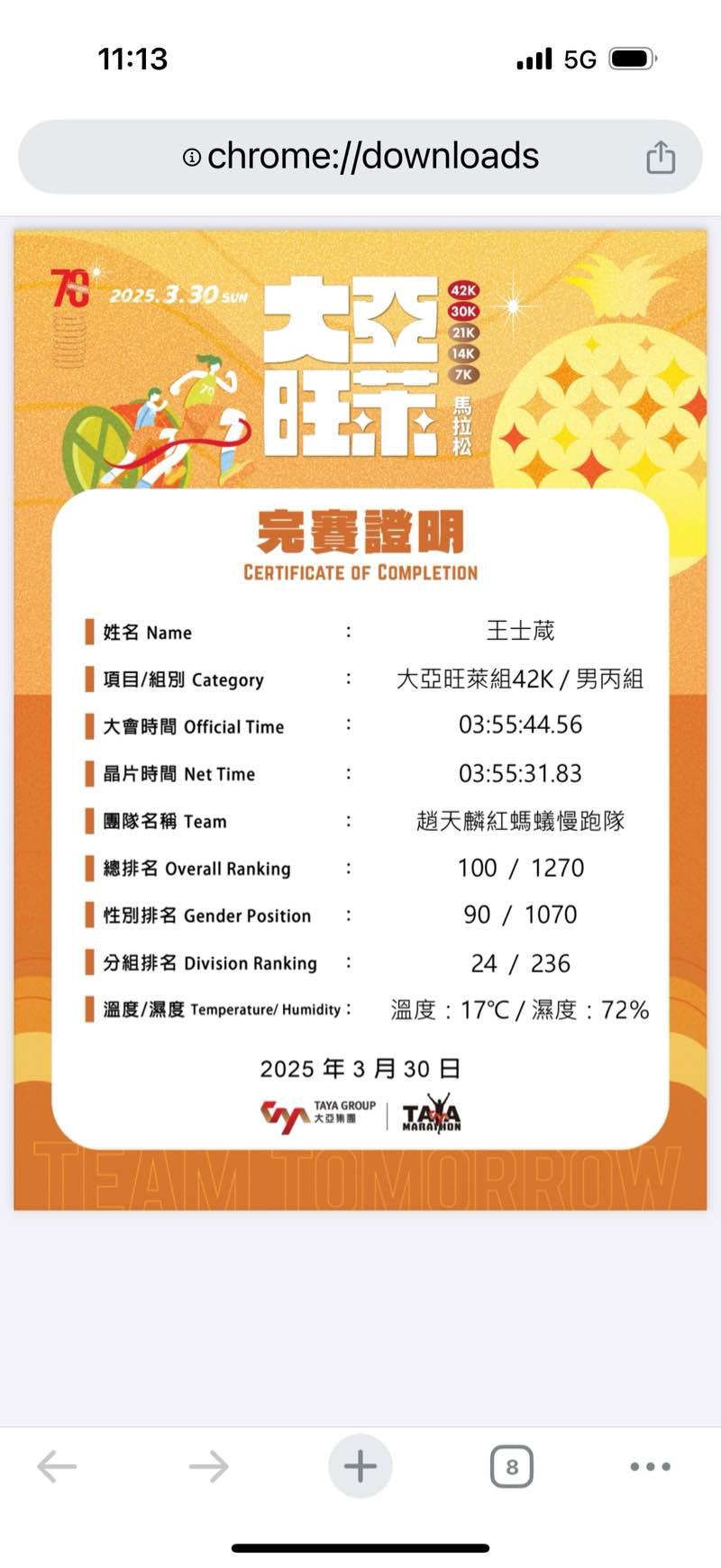Tap the chrome://downloads address bar
721x1568 pixels.
(x=360, y=157)
